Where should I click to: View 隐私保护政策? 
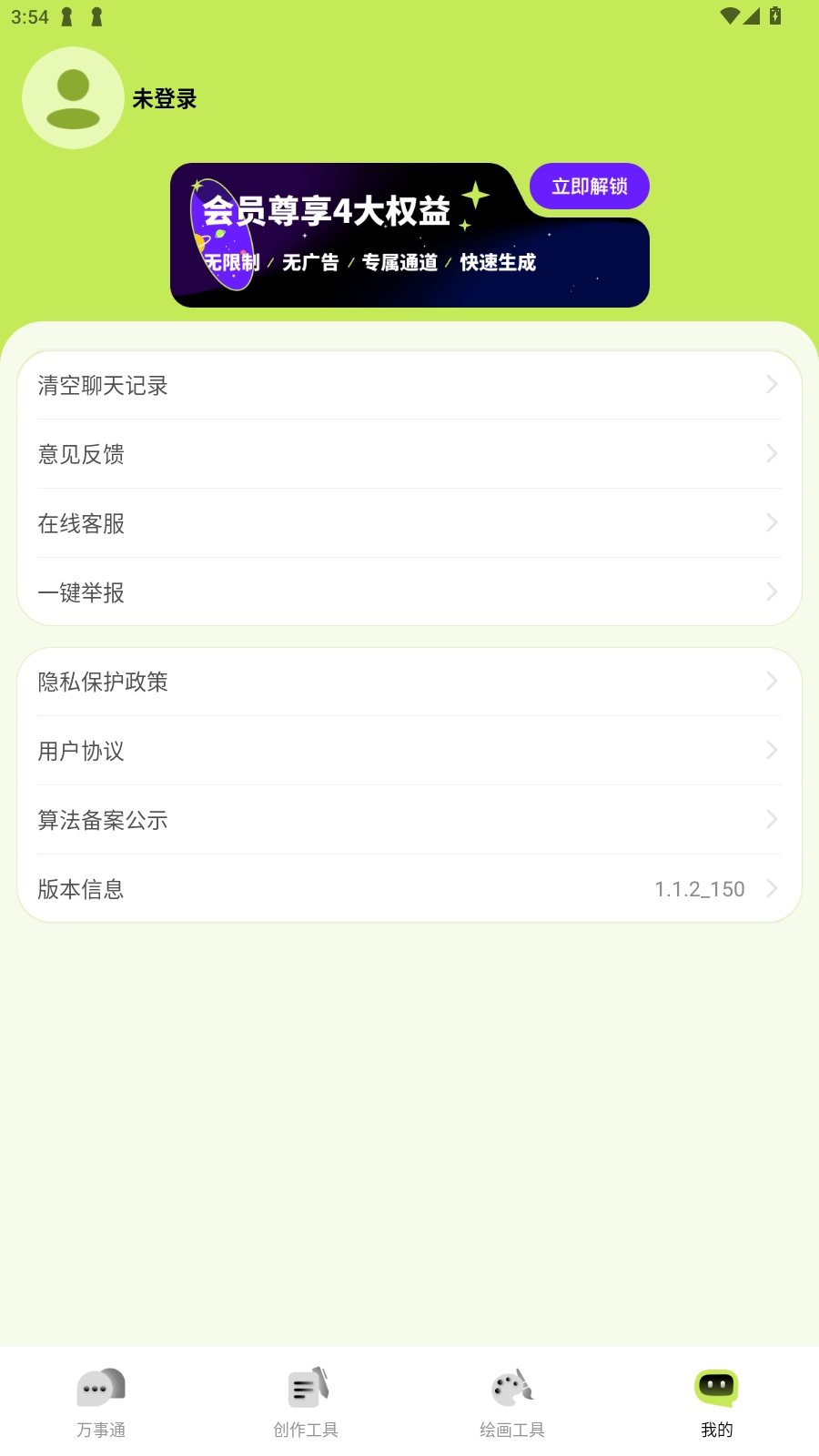409,682
